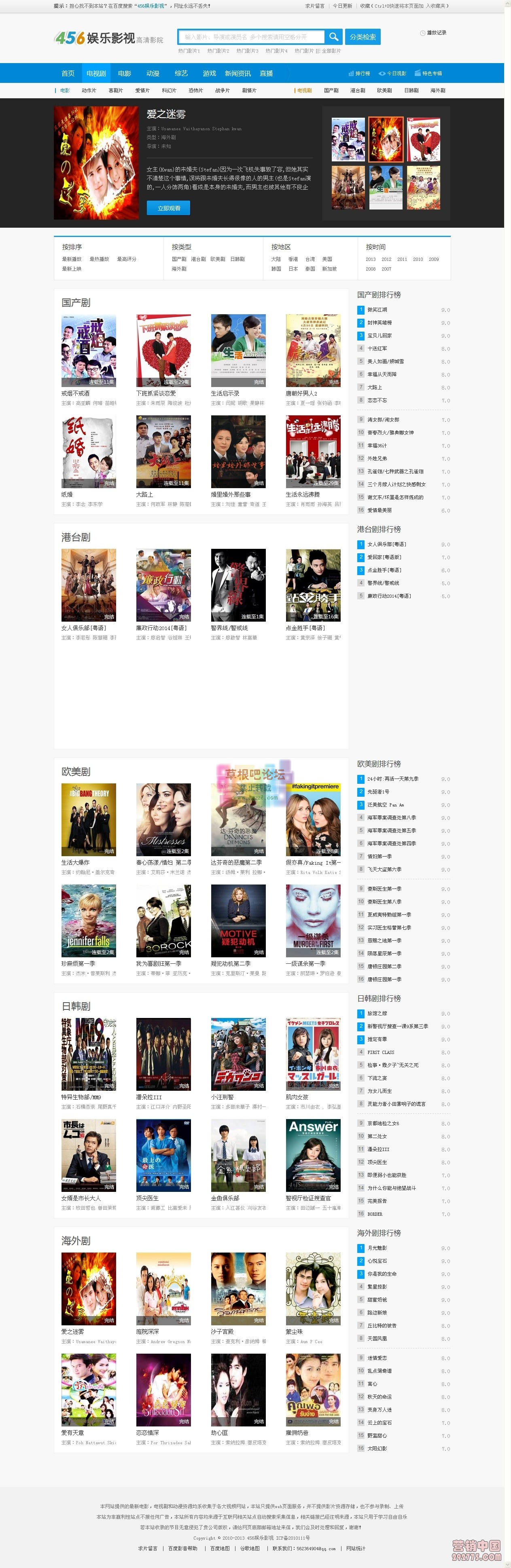
Task: Switch to 电影 nav tab
Action: tap(124, 73)
